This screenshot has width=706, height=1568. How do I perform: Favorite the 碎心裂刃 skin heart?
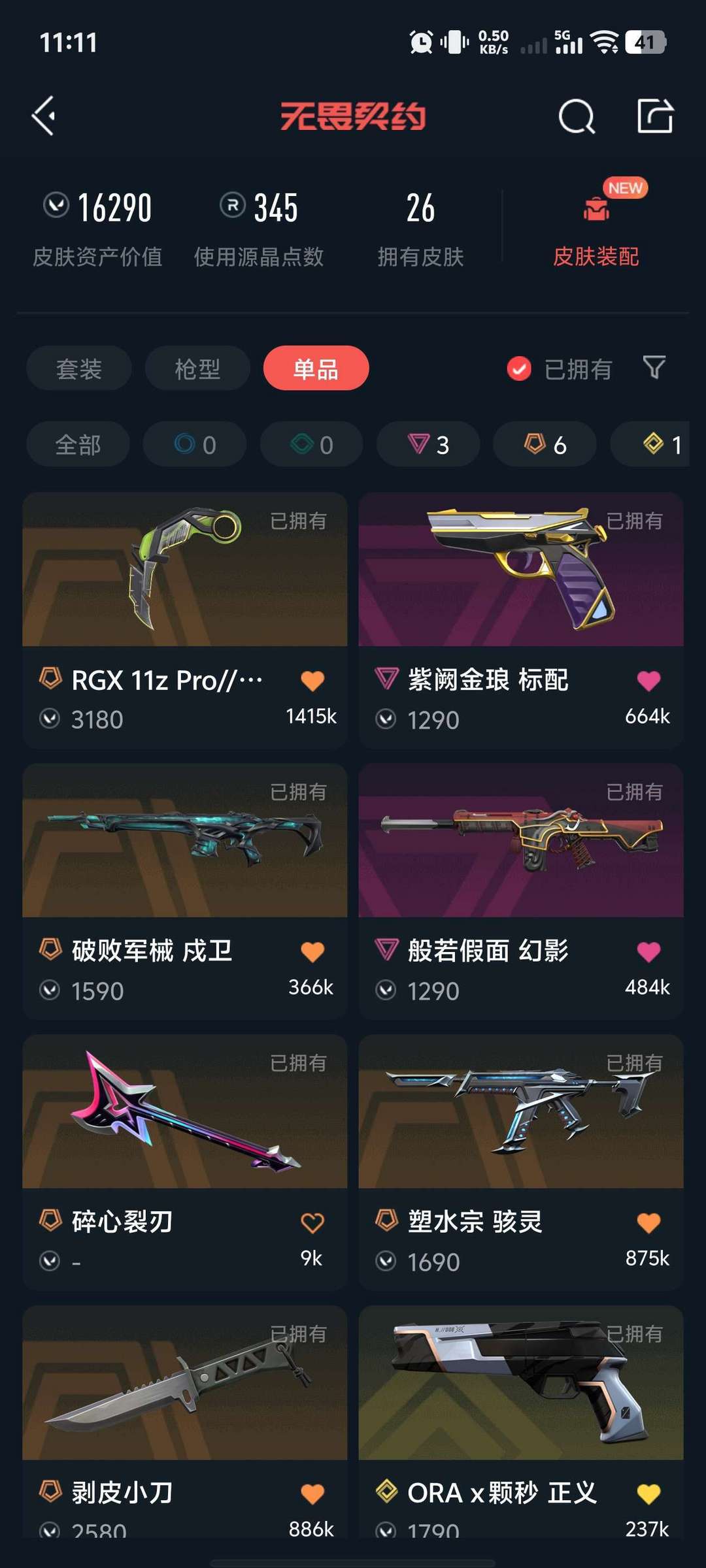point(312,1222)
